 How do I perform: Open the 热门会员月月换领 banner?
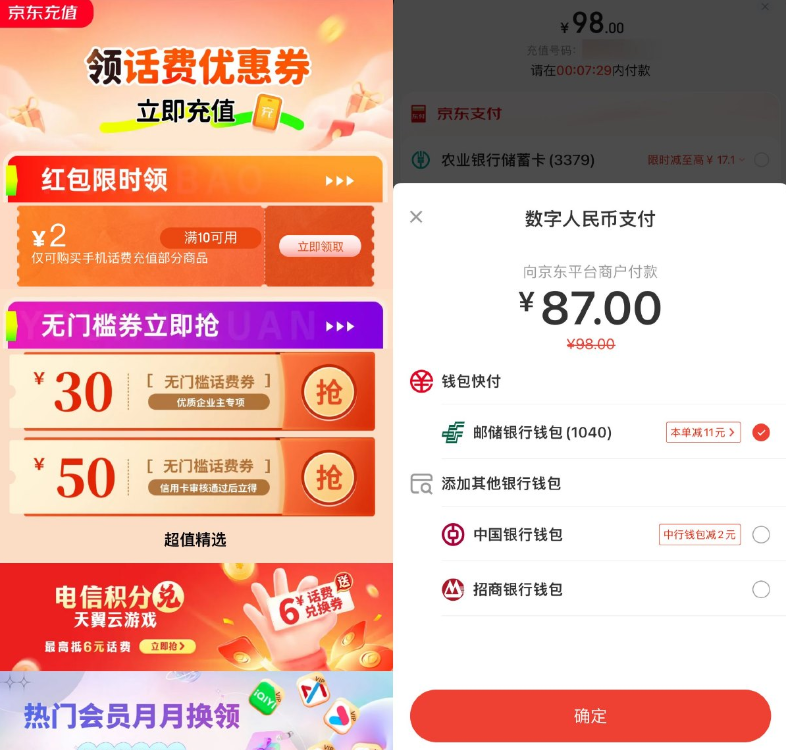(196, 712)
